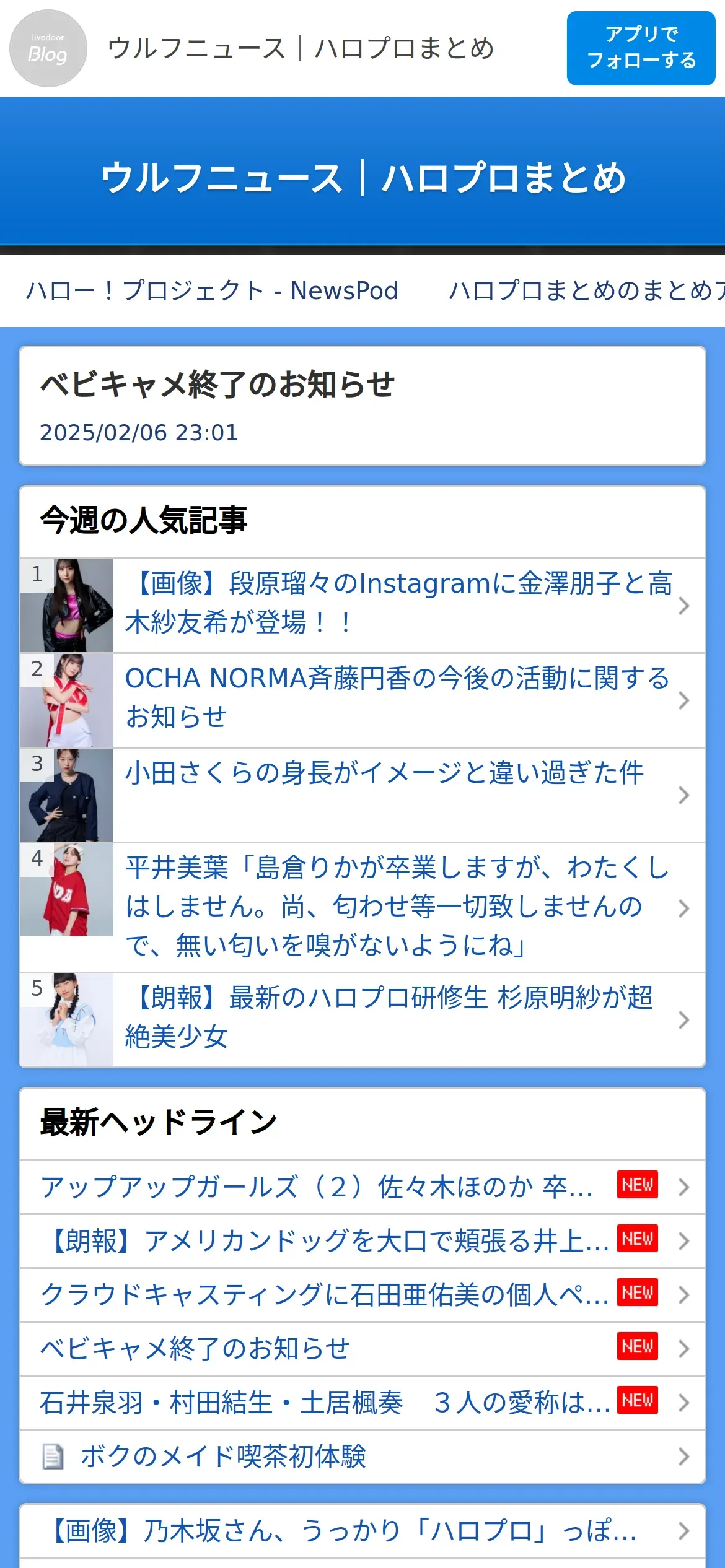Open headline アップアップガールズ（2）佐々木ほのか
725x1568 pixels.
click(362, 1187)
